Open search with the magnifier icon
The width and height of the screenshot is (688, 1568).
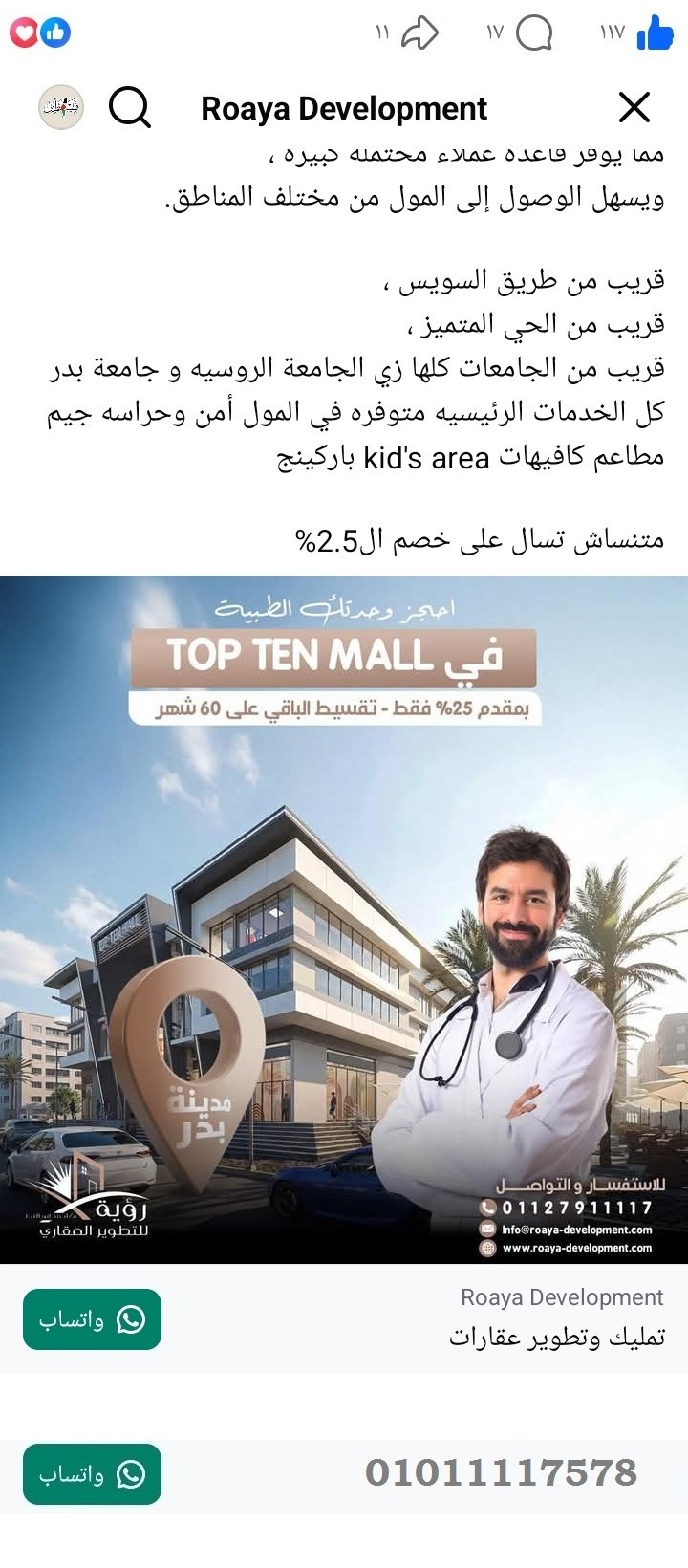tap(131, 108)
